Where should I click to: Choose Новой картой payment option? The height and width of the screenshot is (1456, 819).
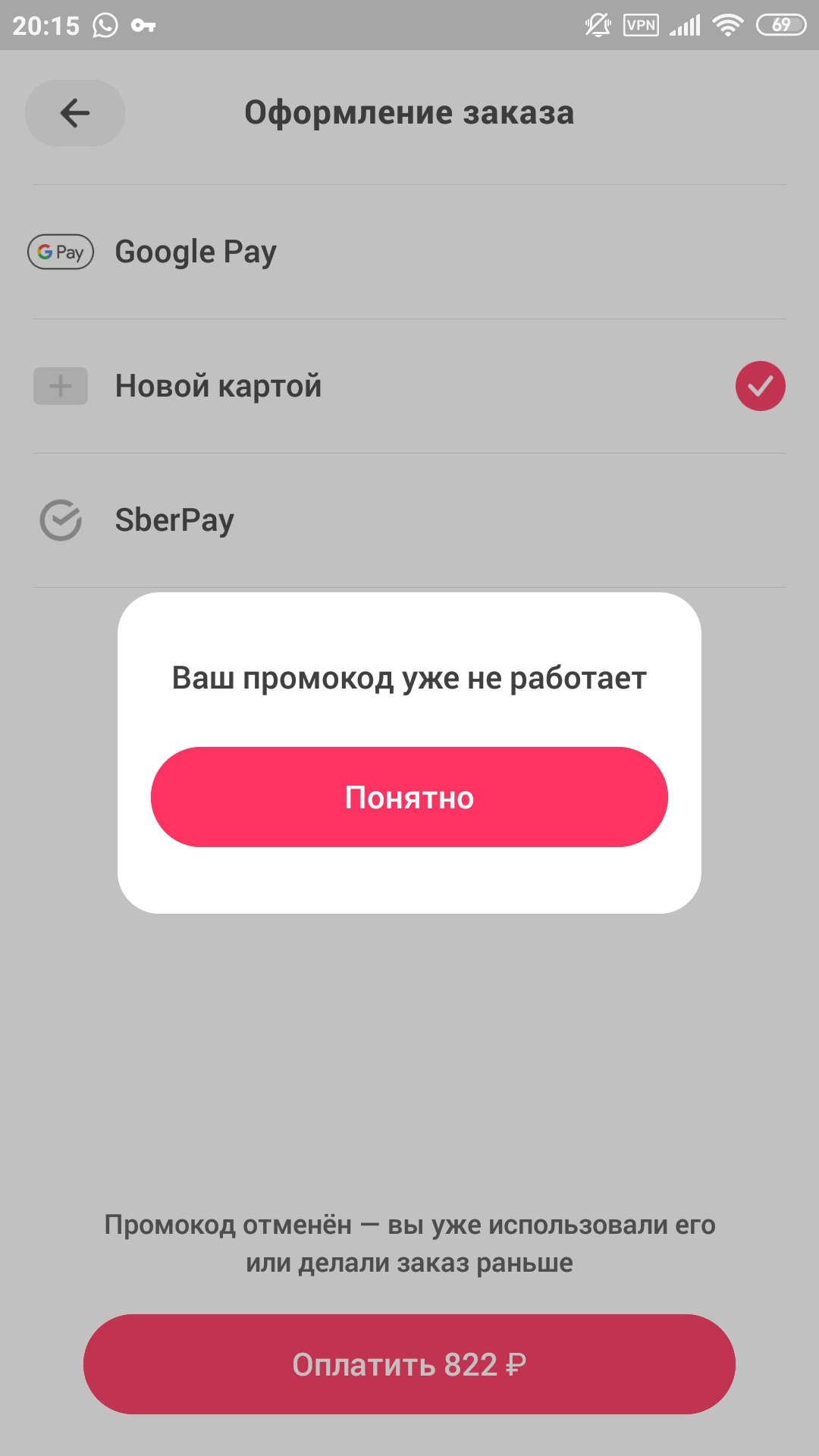(409, 386)
